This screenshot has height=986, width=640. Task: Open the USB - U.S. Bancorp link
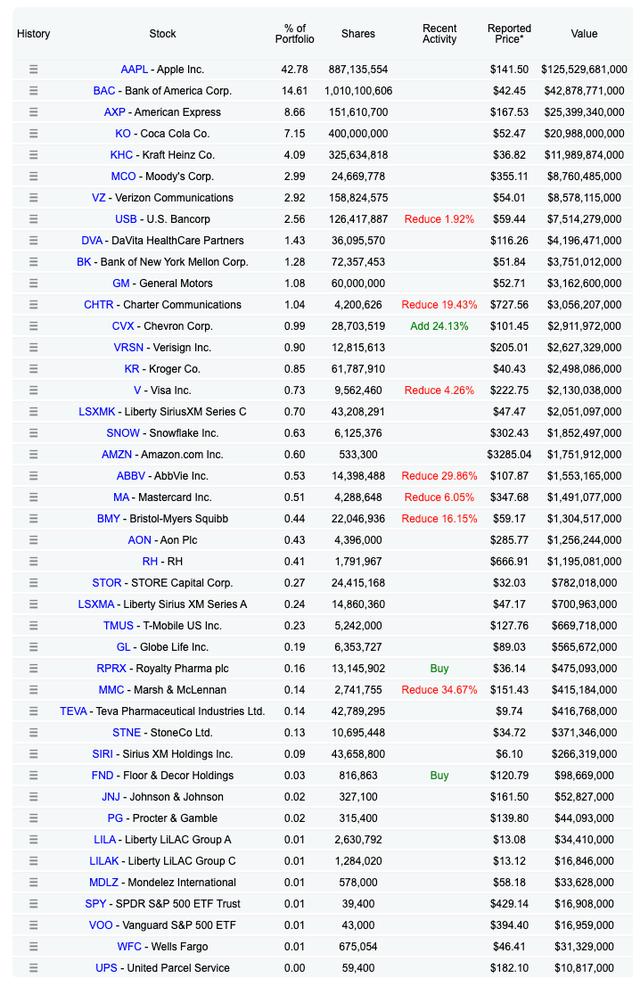[162, 219]
